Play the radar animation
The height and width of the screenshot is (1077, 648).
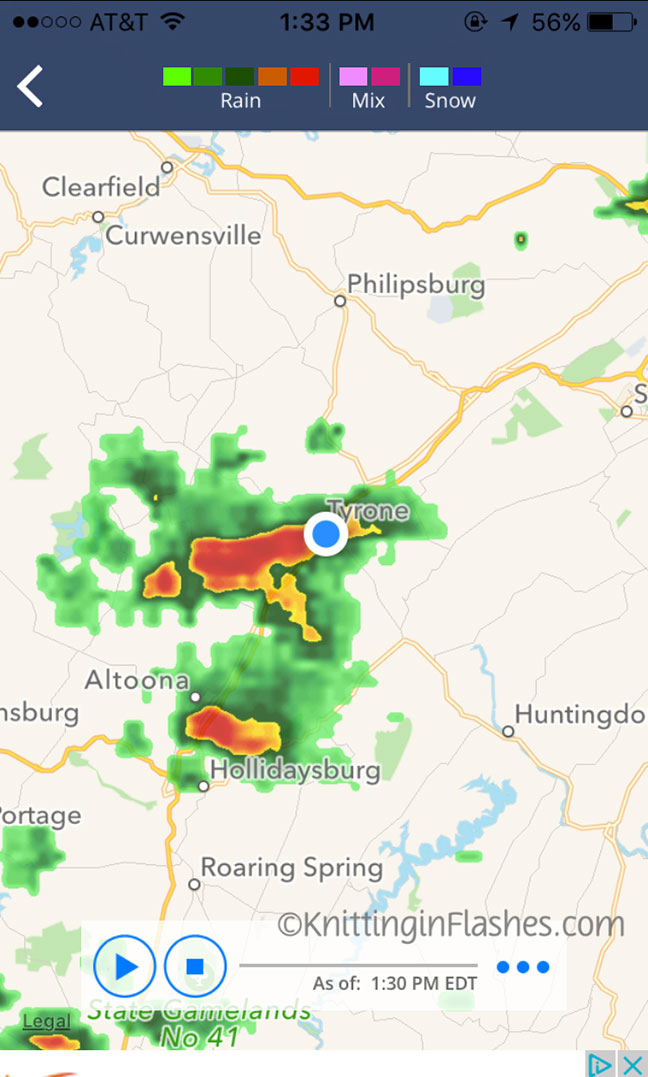pyautogui.click(x=124, y=967)
